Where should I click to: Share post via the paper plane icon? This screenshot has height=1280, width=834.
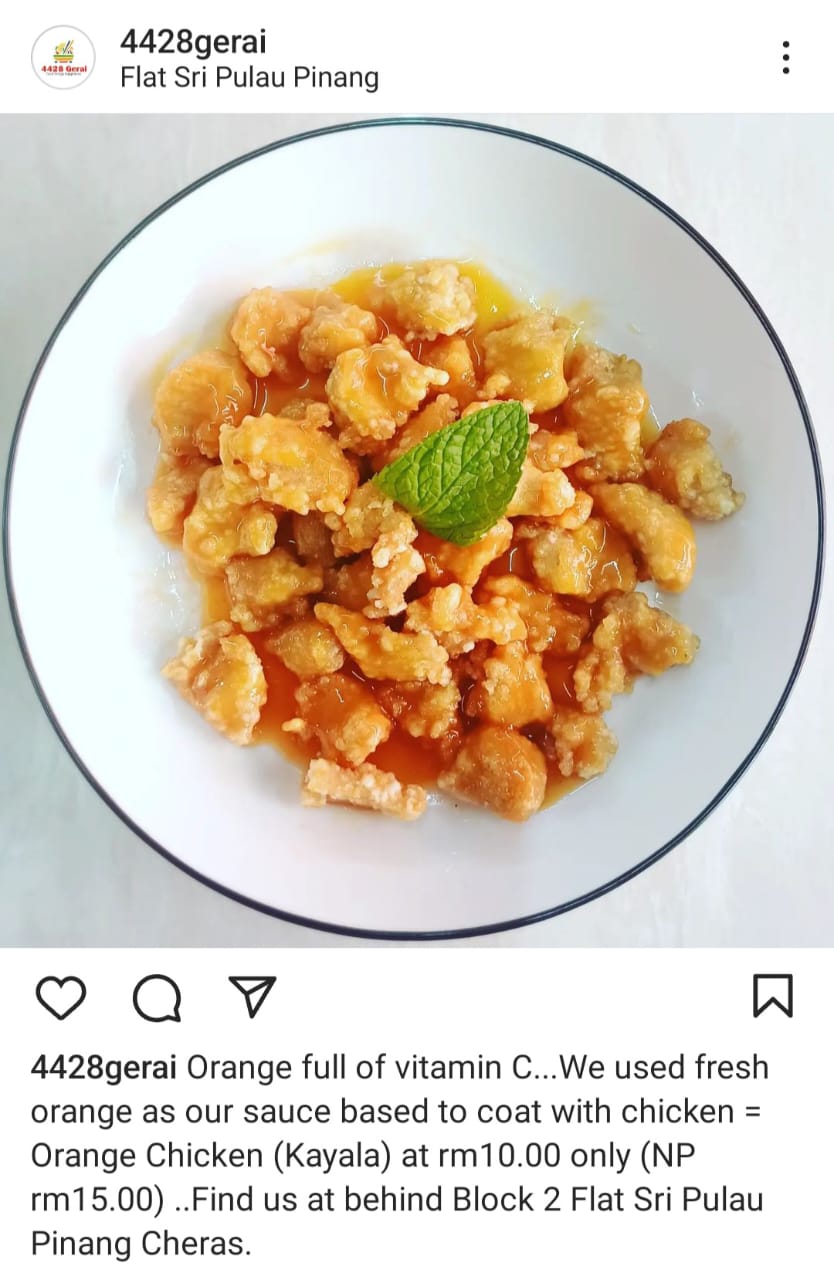pos(252,996)
